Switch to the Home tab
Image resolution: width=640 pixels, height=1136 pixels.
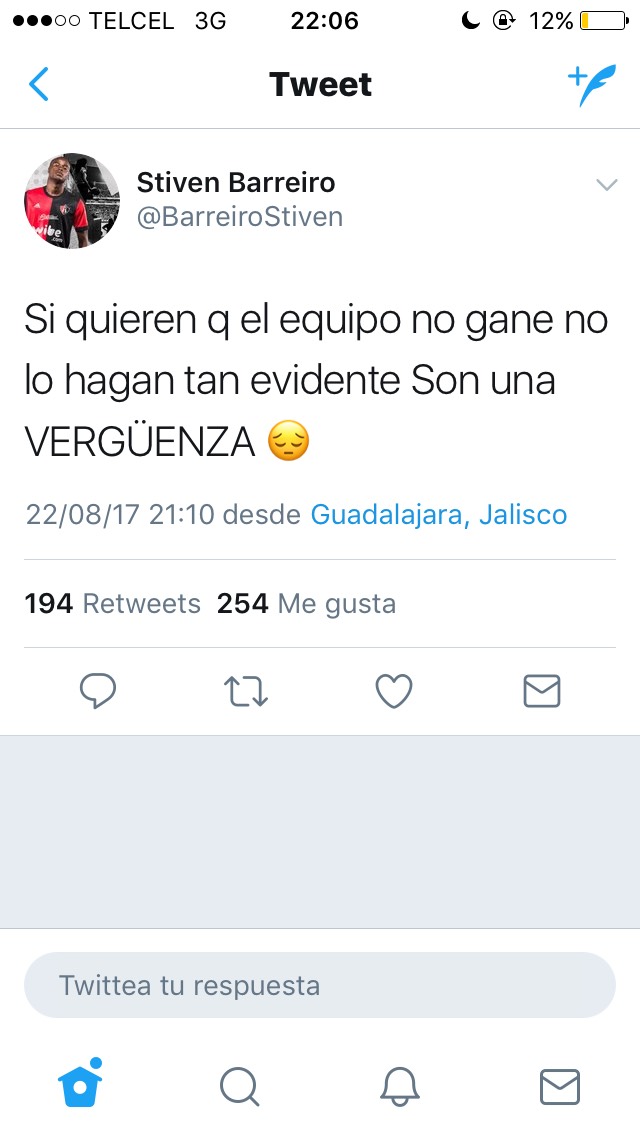(x=80, y=1084)
